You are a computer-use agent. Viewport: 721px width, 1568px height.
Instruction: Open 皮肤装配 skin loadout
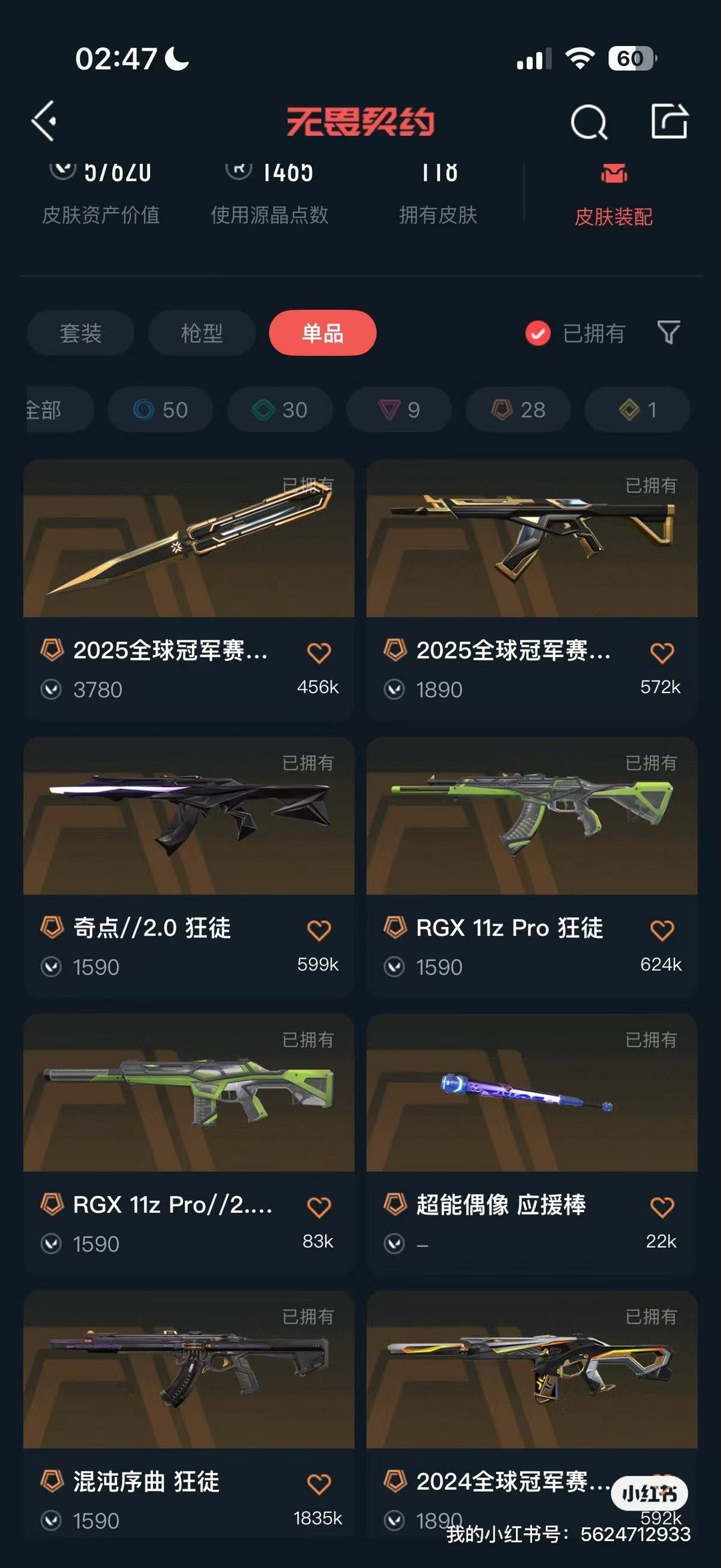[614, 198]
